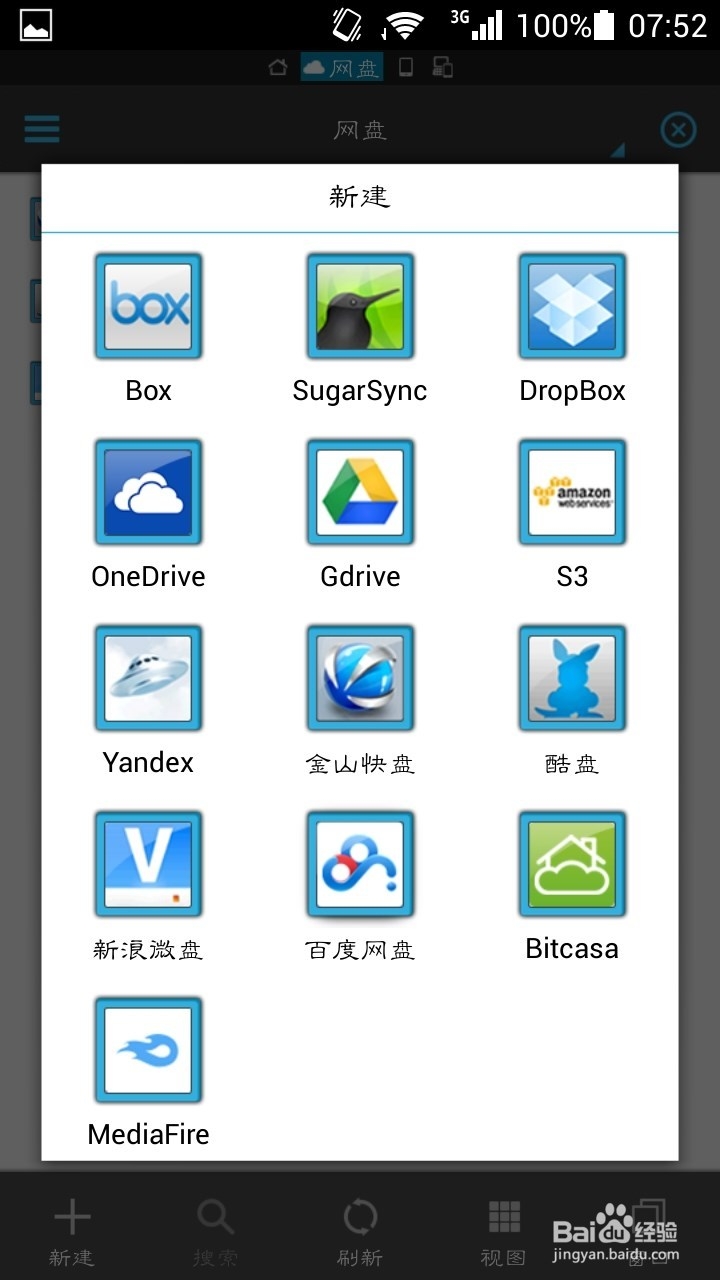Add a 新浪微盘 account

pos(148,864)
